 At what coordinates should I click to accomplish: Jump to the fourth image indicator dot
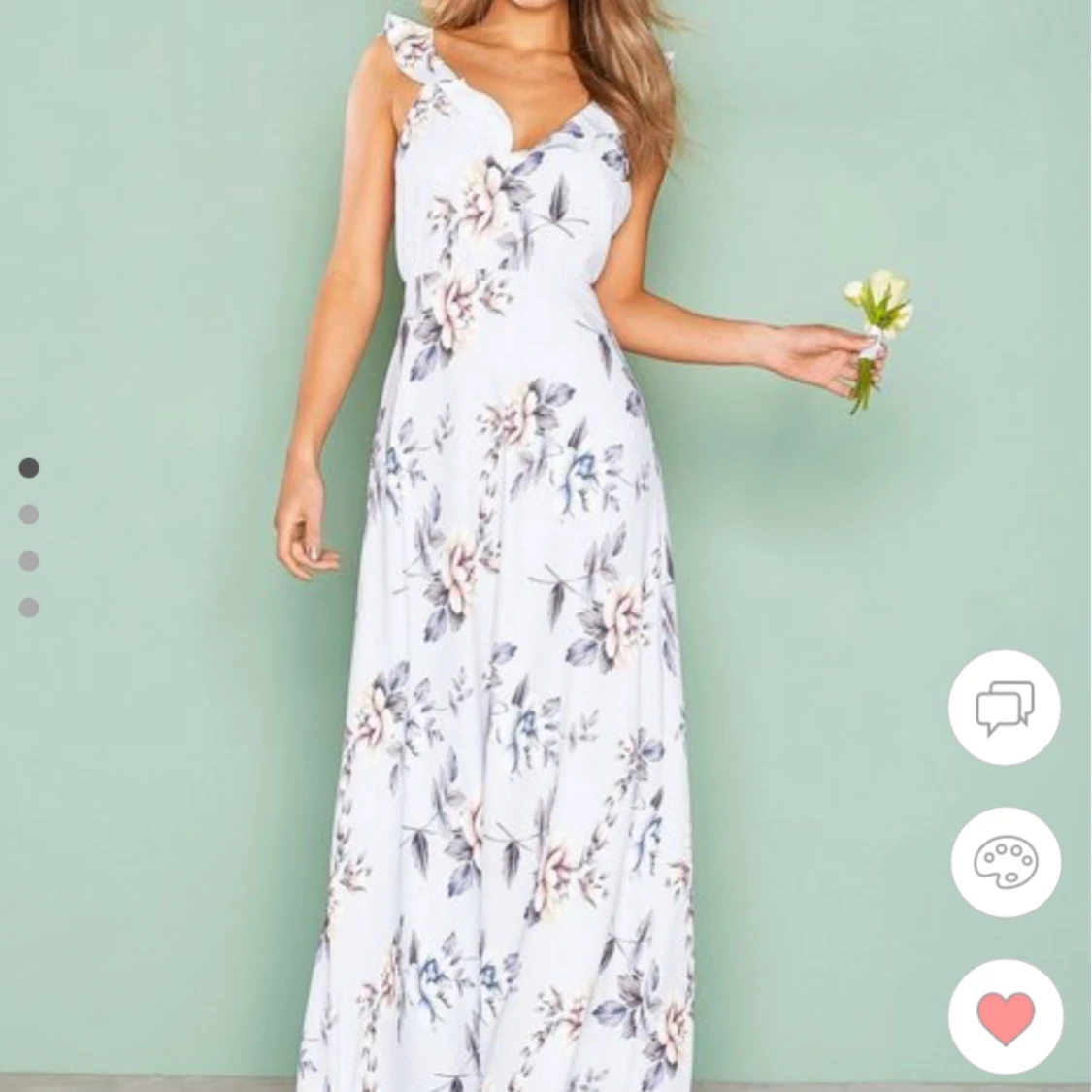click(x=29, y=608)
